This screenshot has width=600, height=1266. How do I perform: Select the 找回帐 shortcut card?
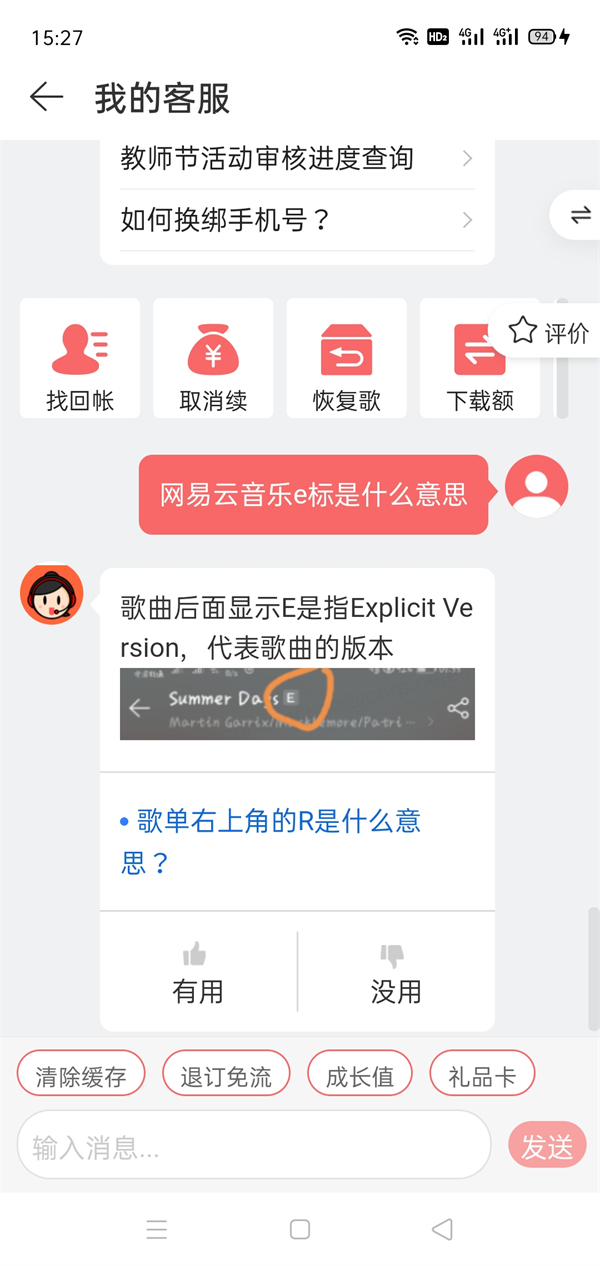click(80, 359)
